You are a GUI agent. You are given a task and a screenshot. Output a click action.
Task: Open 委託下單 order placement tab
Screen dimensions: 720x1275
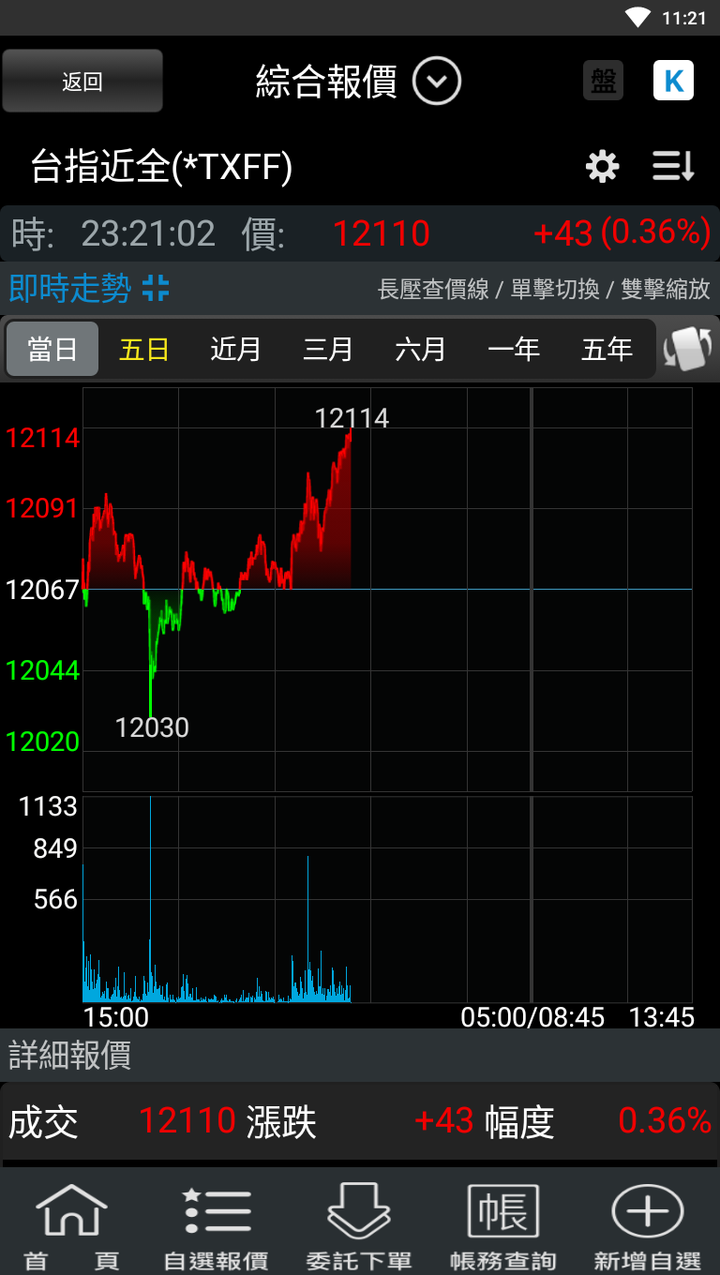359,1225
